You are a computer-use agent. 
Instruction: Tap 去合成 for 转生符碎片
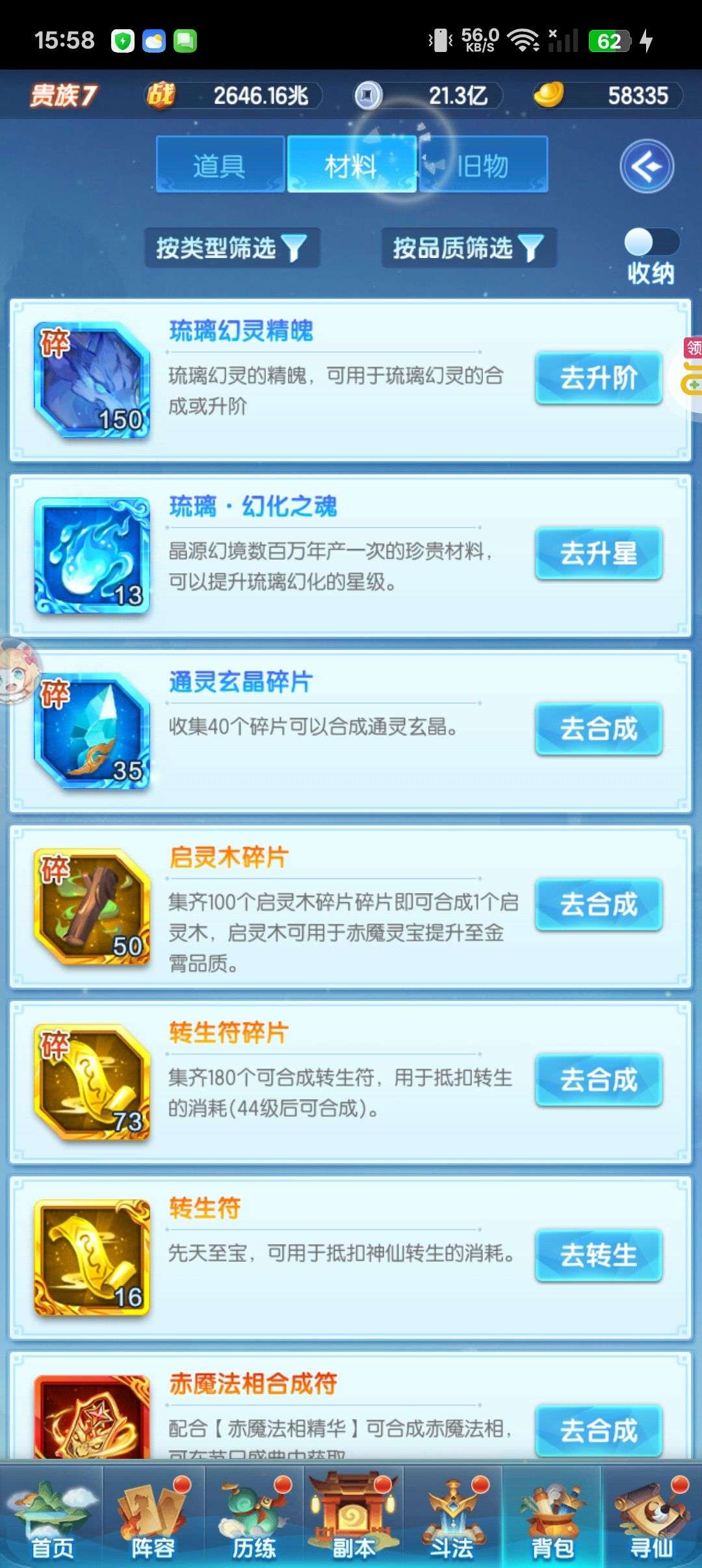click(x=599, y=1080)
